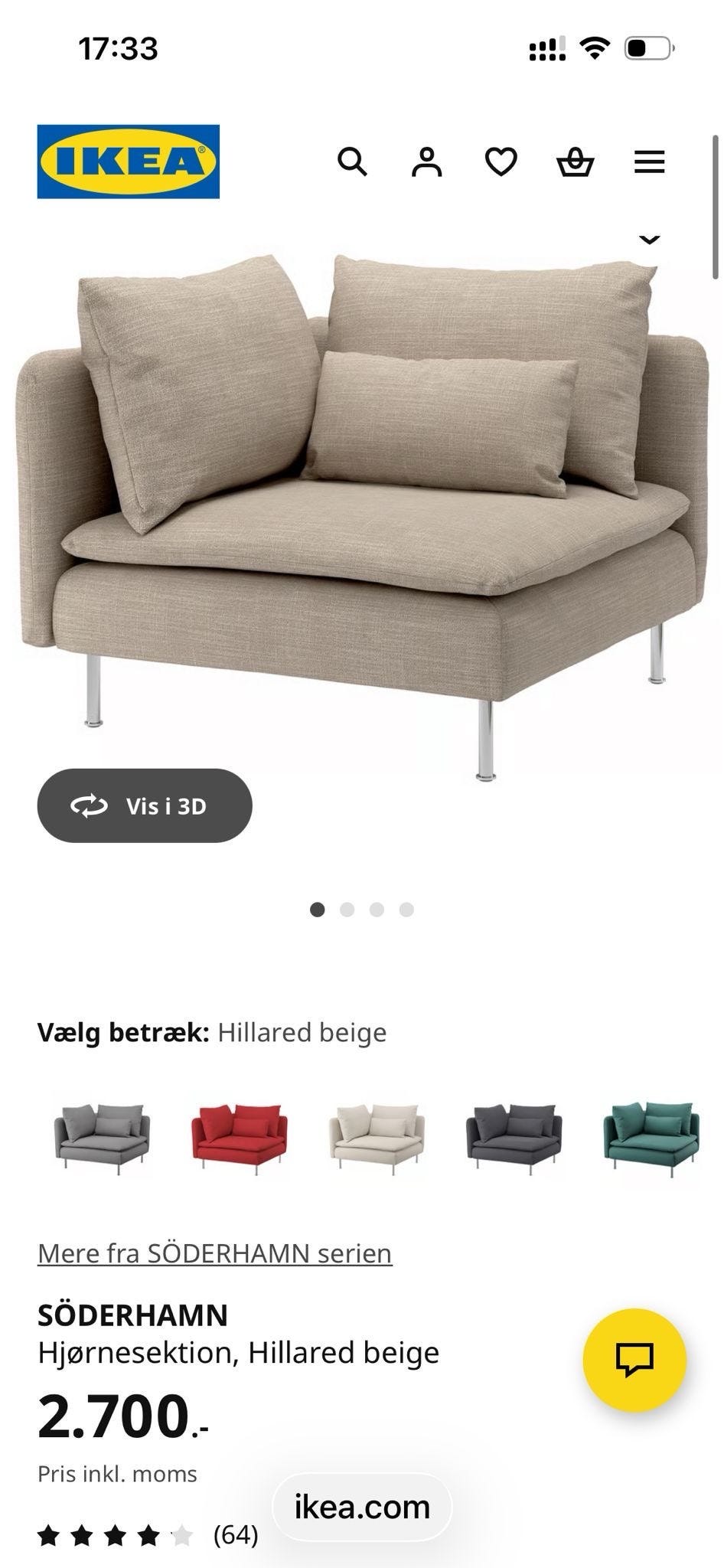Open the hamburger navigation menu
Image resolution: width=724 pixels, height=1568 pixels.
pyautogui.click(x=650, y=161)
